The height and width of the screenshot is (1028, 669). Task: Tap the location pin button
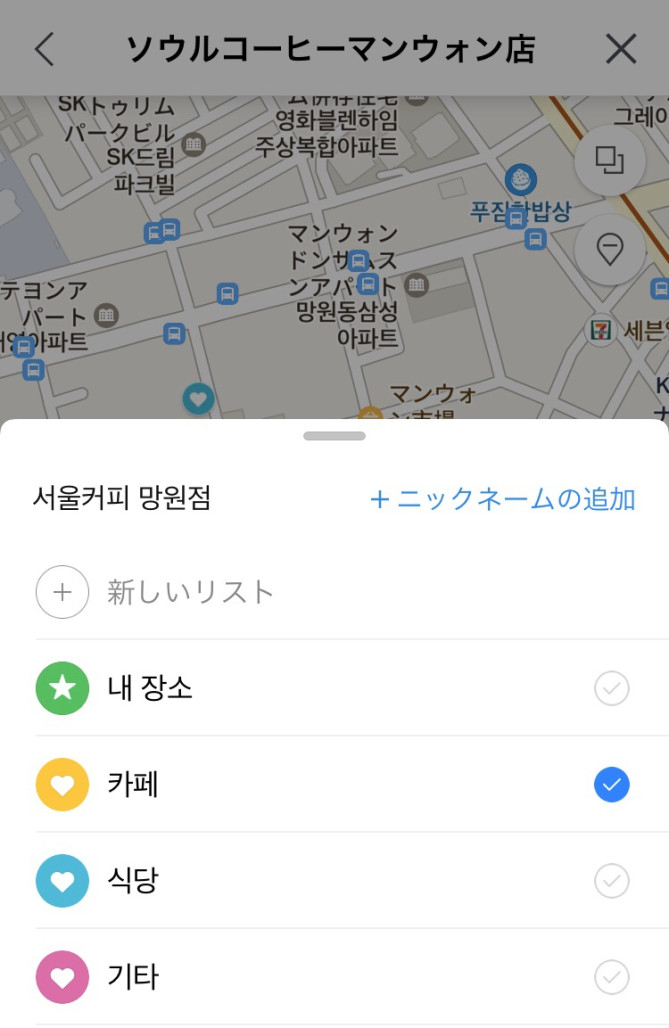(609, 249)
